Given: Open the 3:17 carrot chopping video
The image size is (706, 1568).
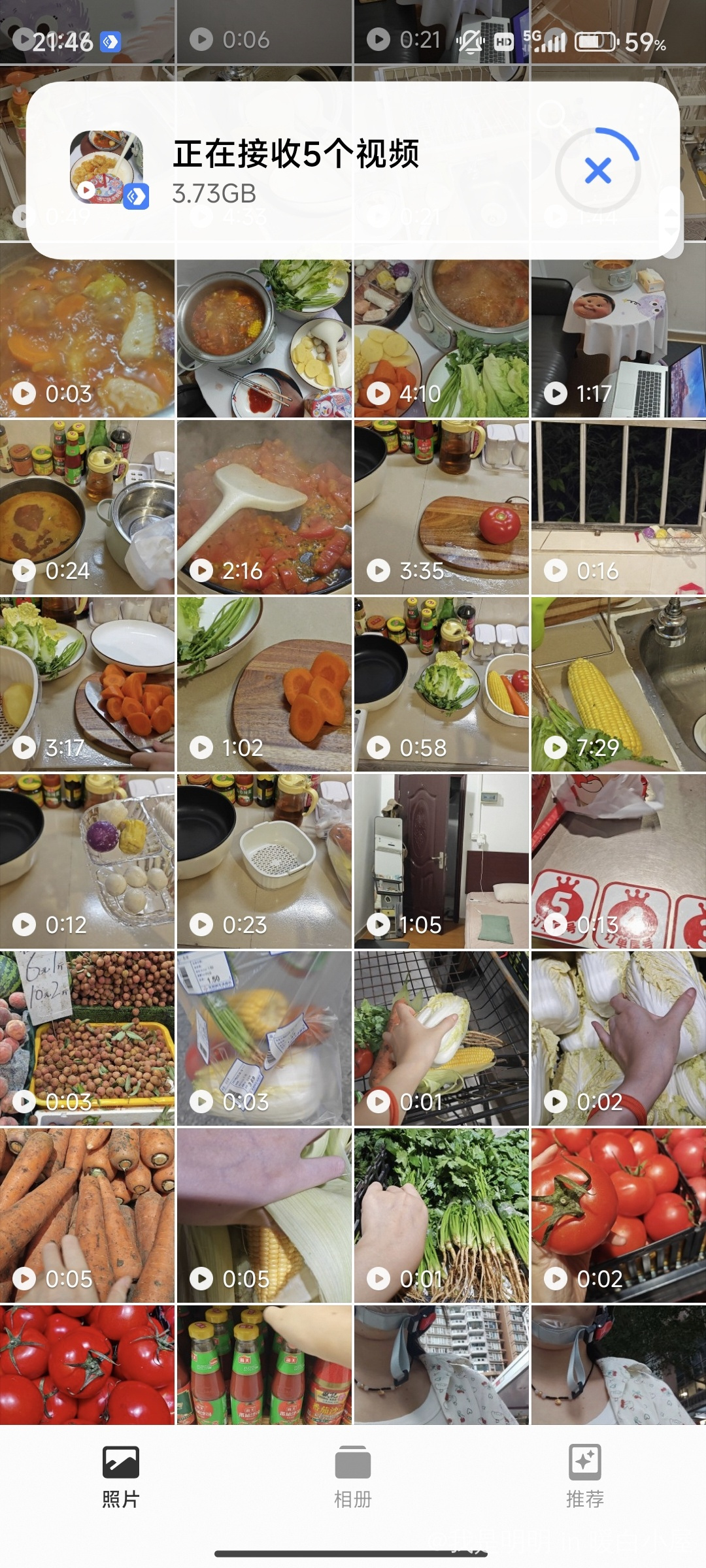Looking at the screenshot, I should coord(87,685).
